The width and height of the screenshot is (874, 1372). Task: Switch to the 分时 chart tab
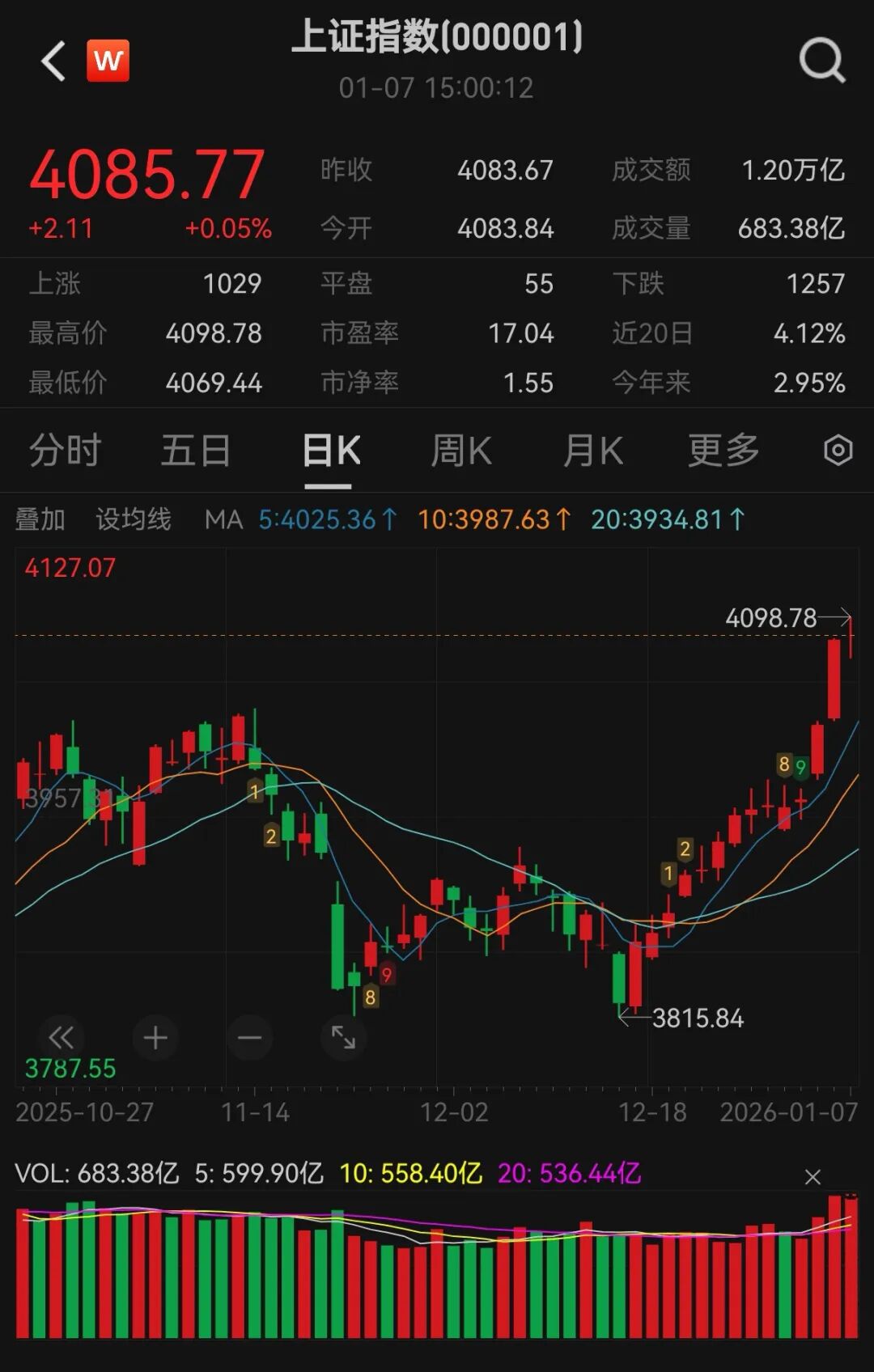[65, 451]
